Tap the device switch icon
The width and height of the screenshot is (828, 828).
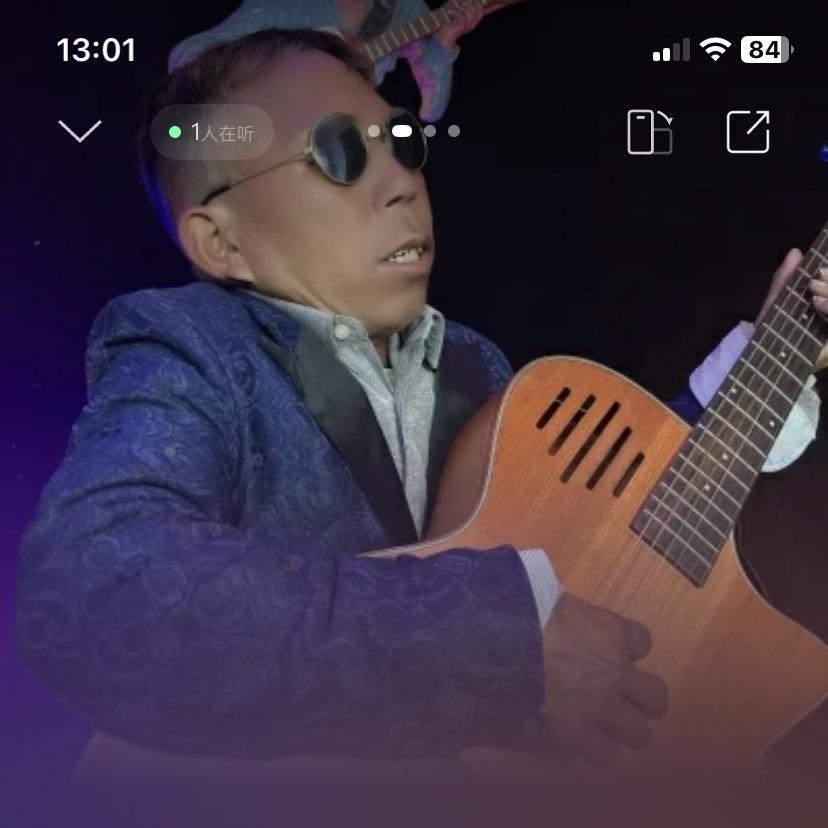pyautogui.click(x=650, y=132)
